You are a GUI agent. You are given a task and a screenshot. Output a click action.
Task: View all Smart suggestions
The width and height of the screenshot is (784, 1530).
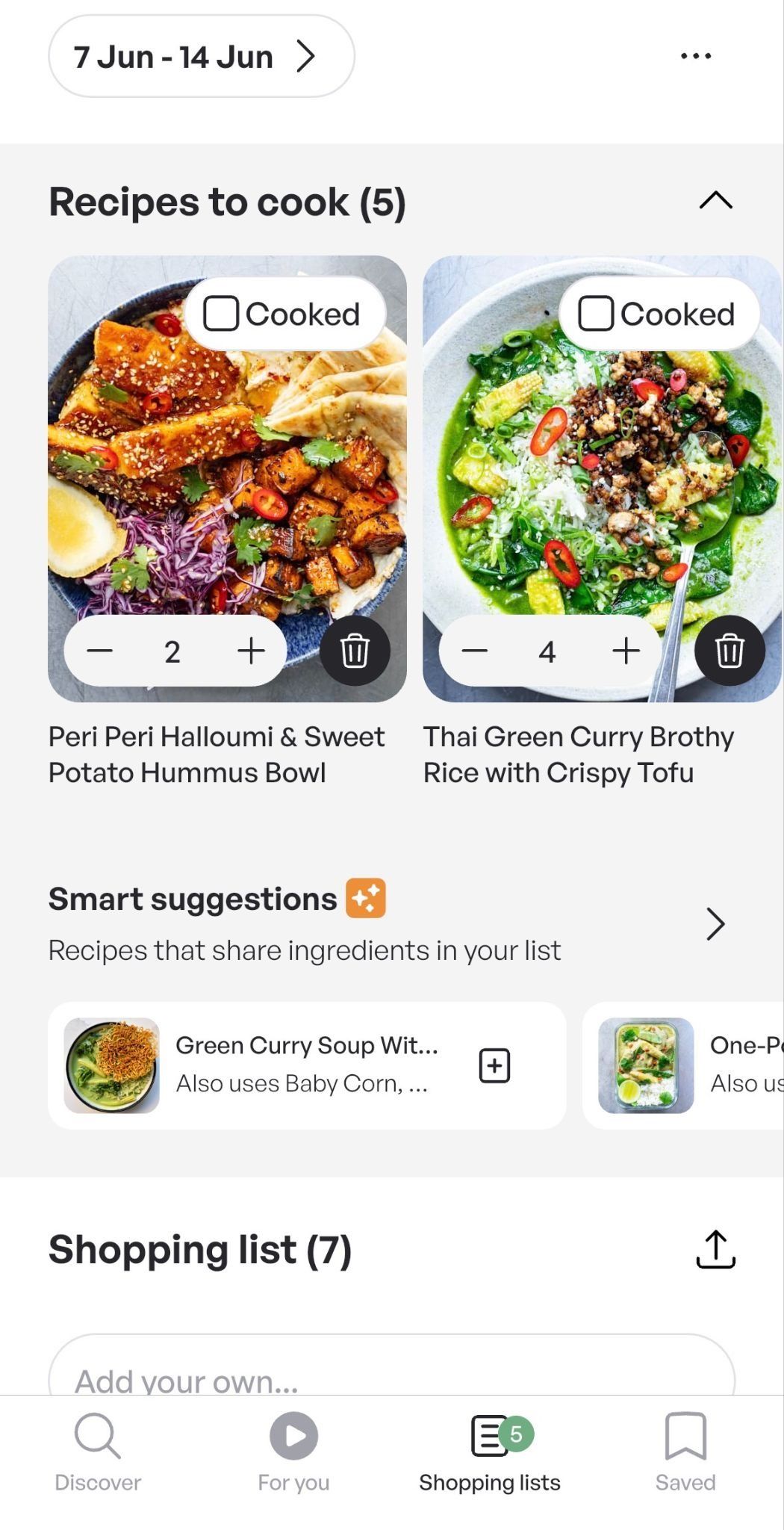click(x=715, y=924)
